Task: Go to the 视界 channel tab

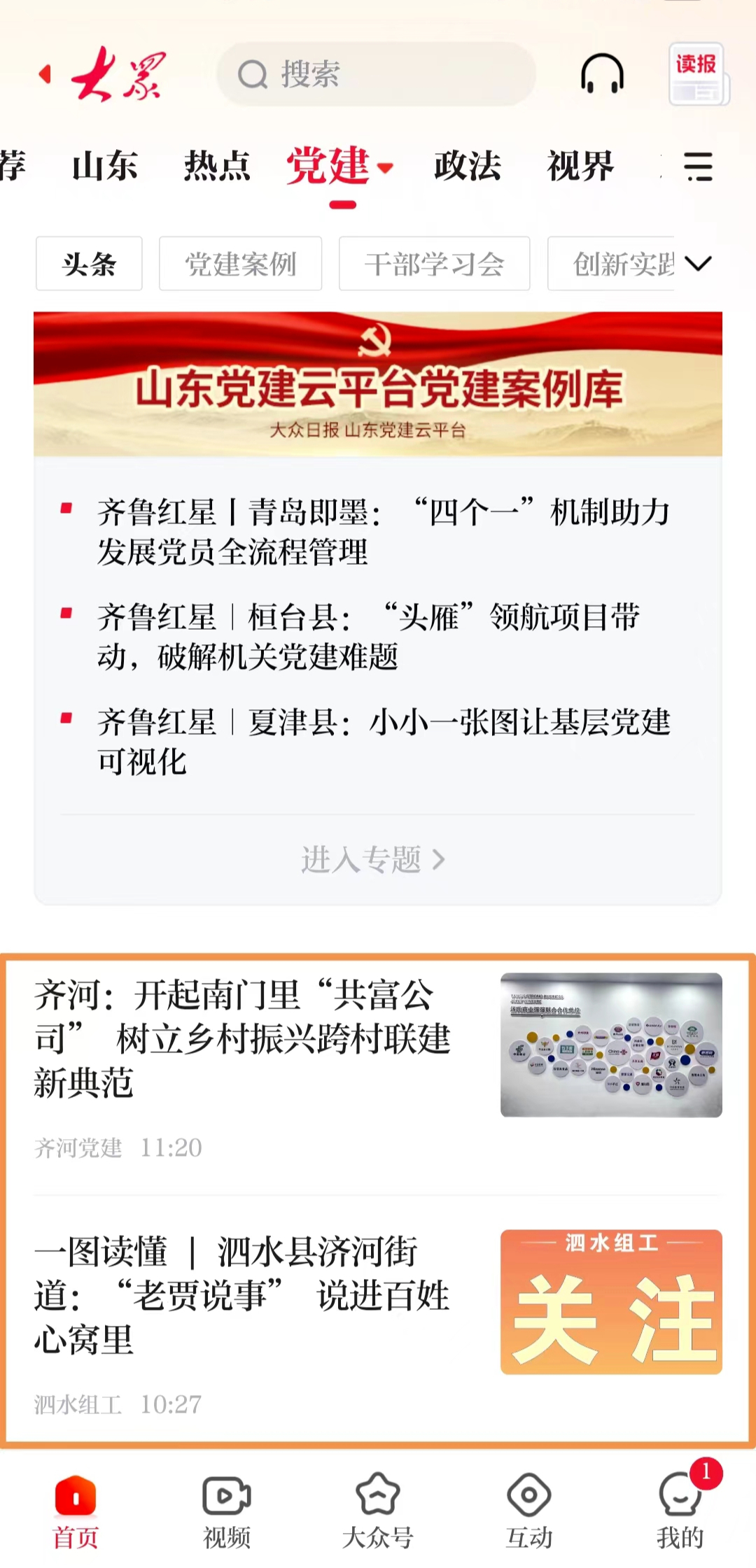Action: [580, 167]
